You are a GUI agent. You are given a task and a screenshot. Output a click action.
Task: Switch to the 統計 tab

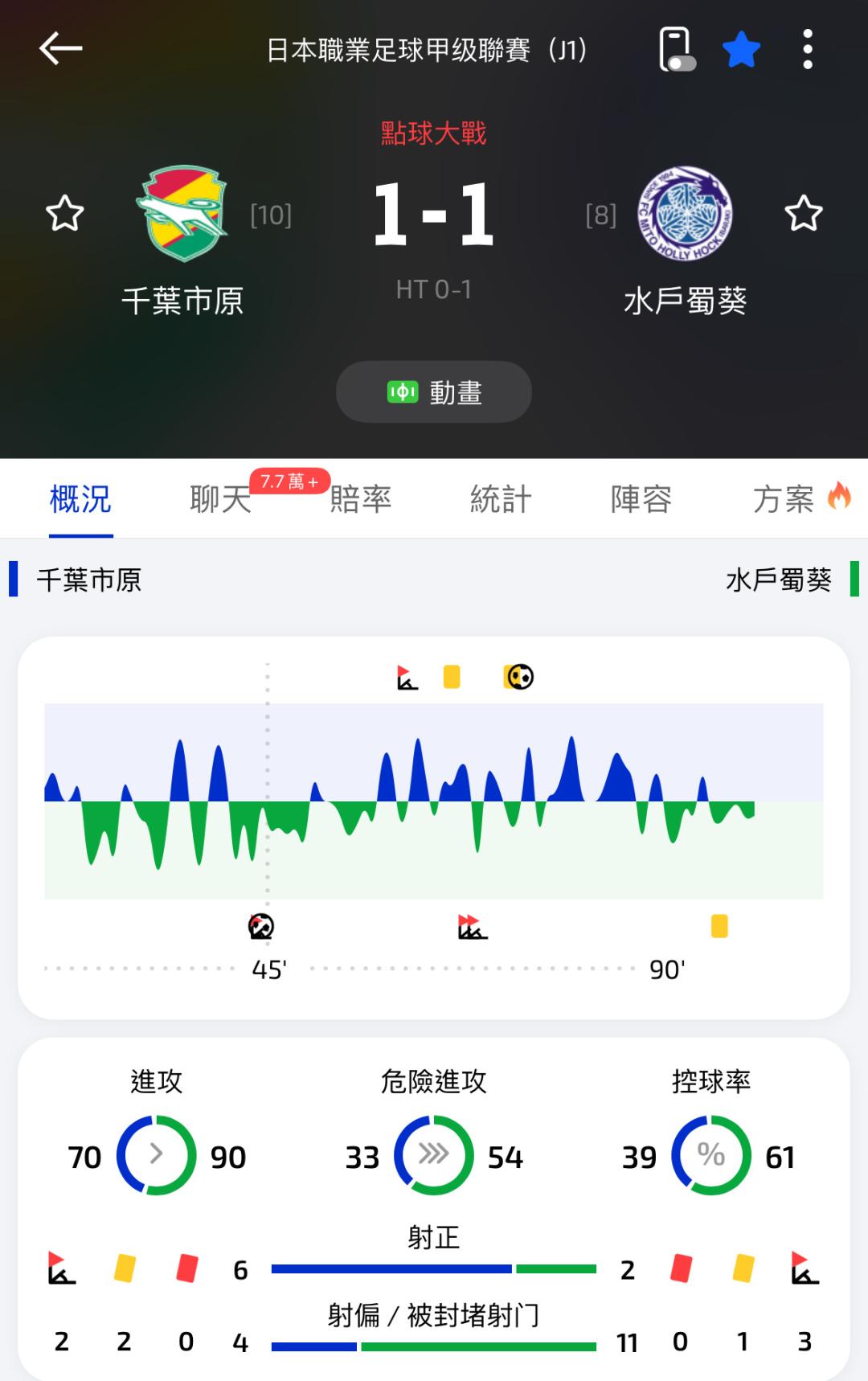click(501, 499)
